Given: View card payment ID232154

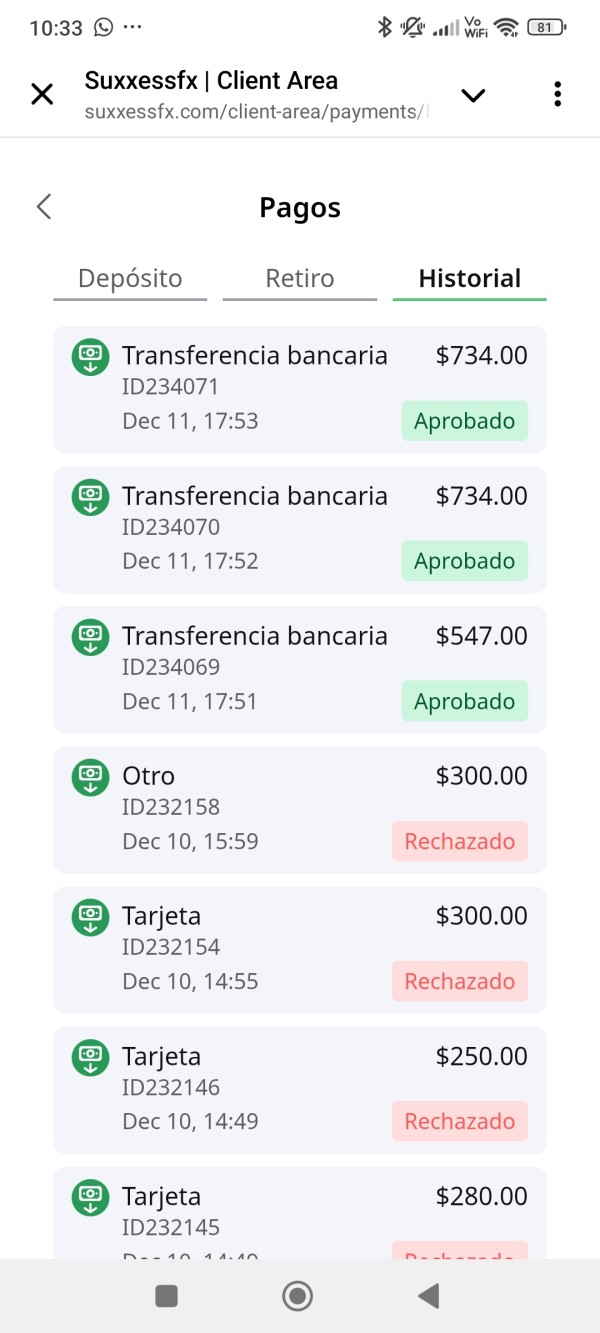Looking at the screenshot, I should (300, 948).
